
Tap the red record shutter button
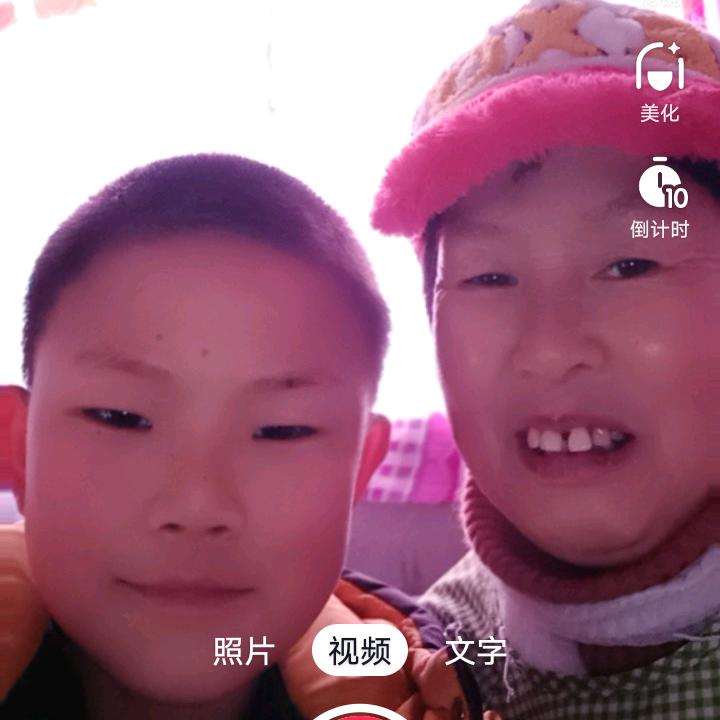(360, 712)
